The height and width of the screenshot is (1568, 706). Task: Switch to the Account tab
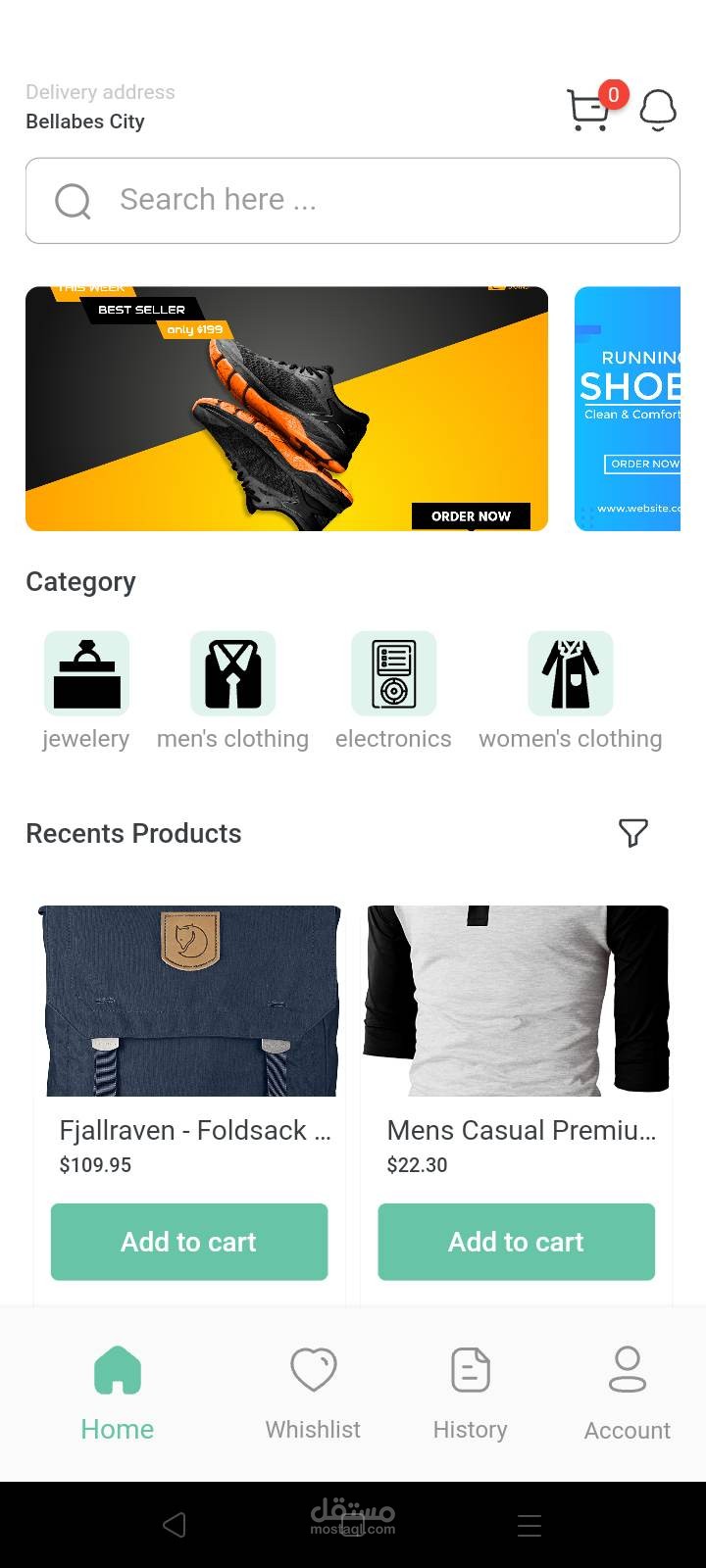click(x=627, y=1392)
